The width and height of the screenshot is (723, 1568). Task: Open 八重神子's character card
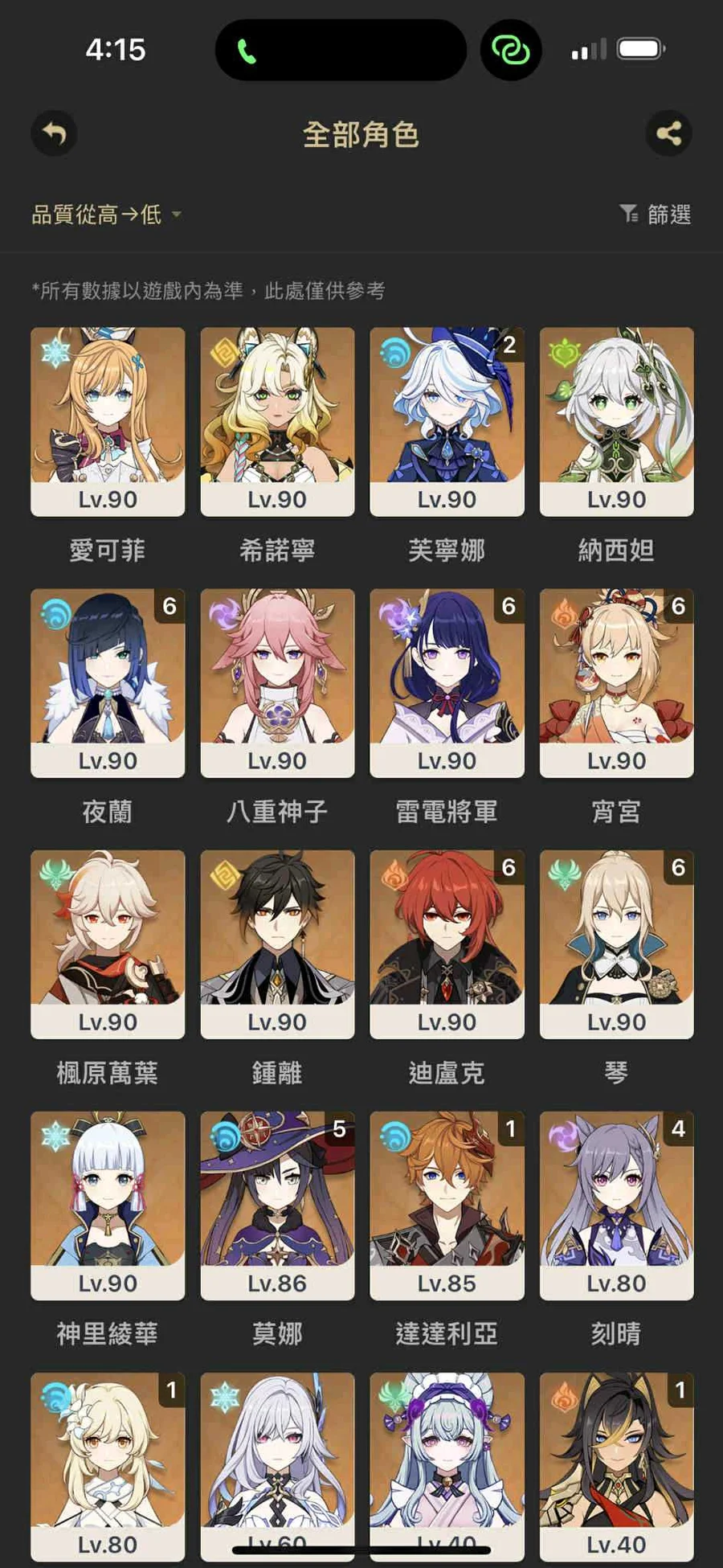click(277, 682)
